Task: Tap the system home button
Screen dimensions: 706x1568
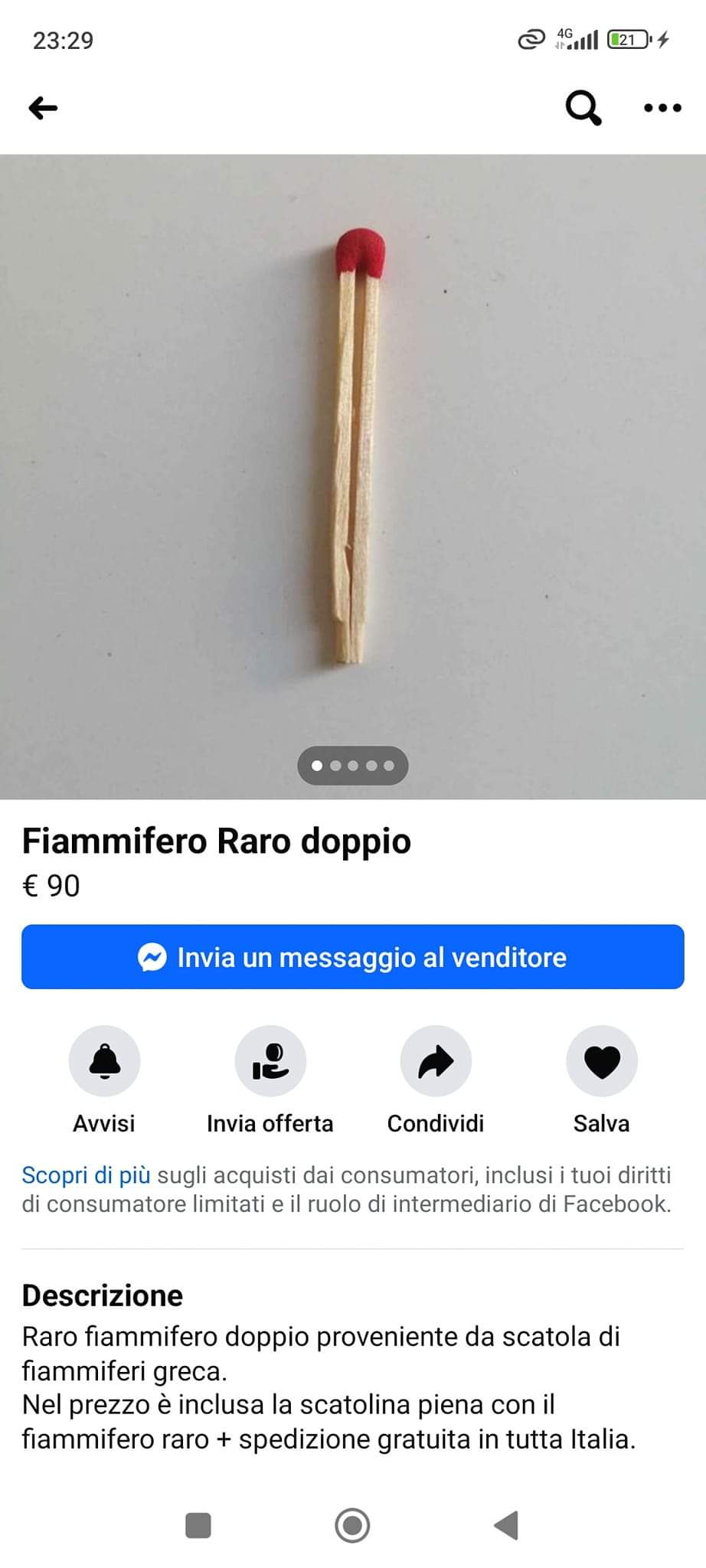Action: 352,1525
